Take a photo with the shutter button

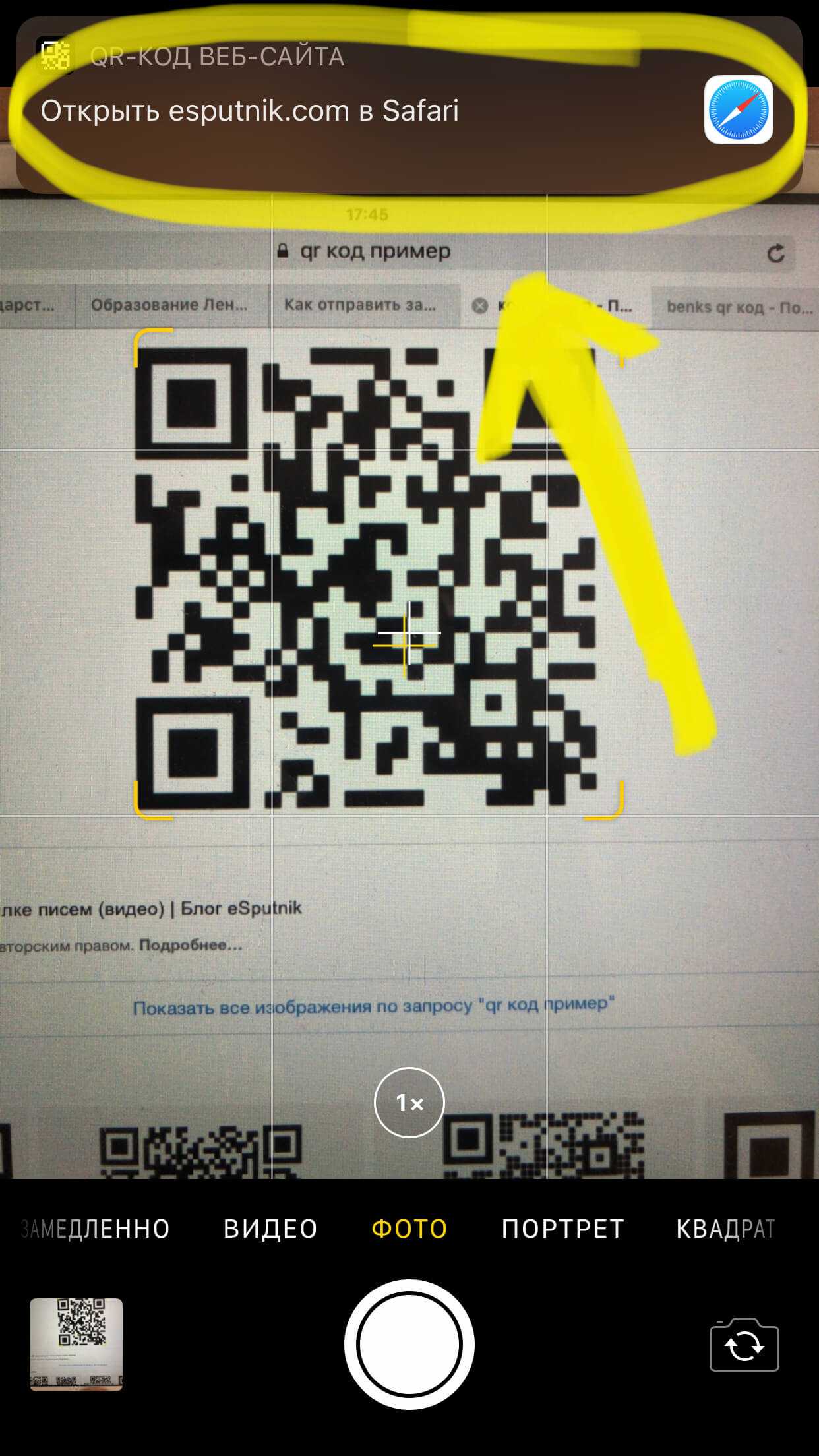[x=409, y=1344]
